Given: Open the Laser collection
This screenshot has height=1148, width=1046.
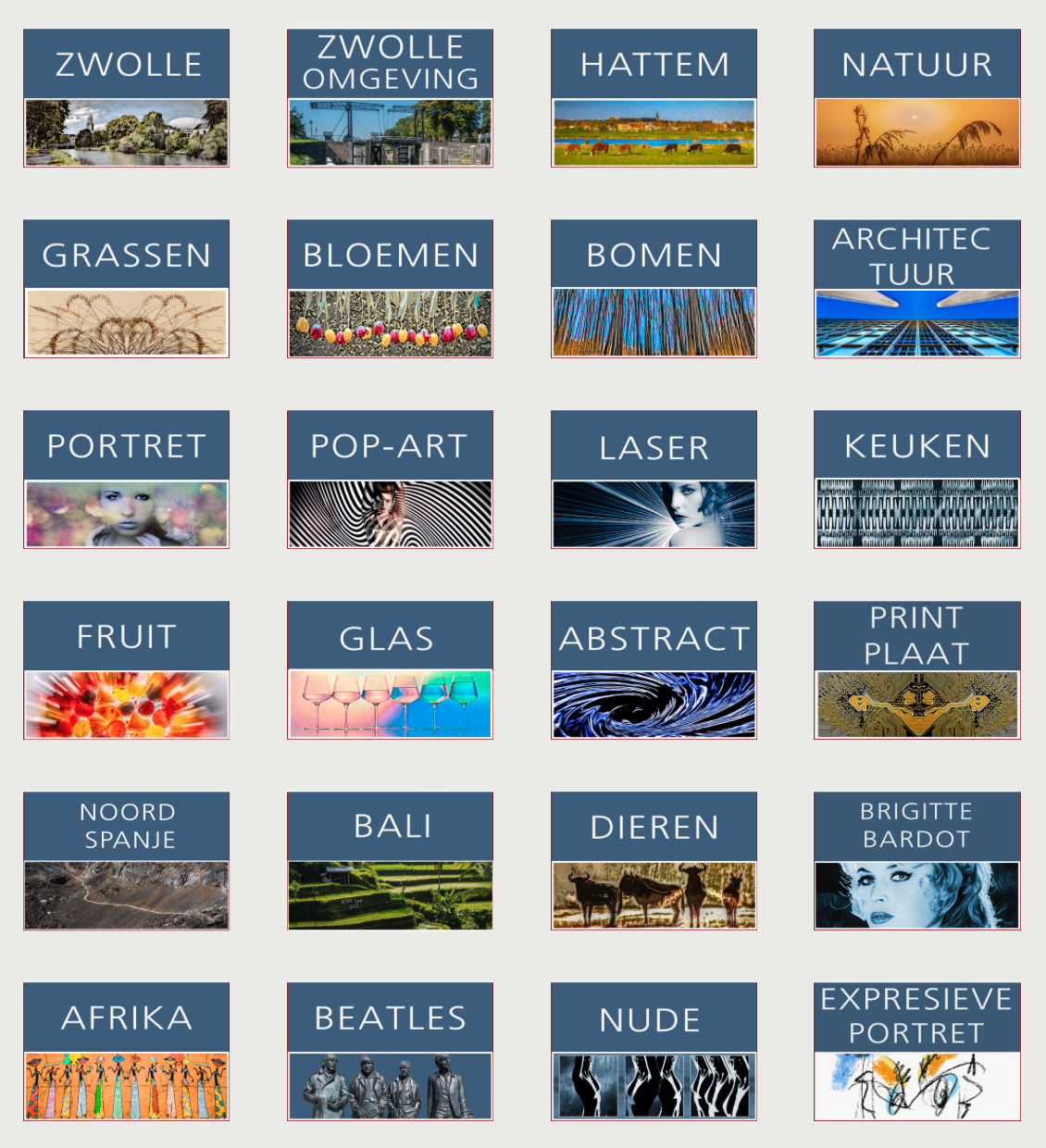Looking at the screenshot, I should [x=654, y=480].
